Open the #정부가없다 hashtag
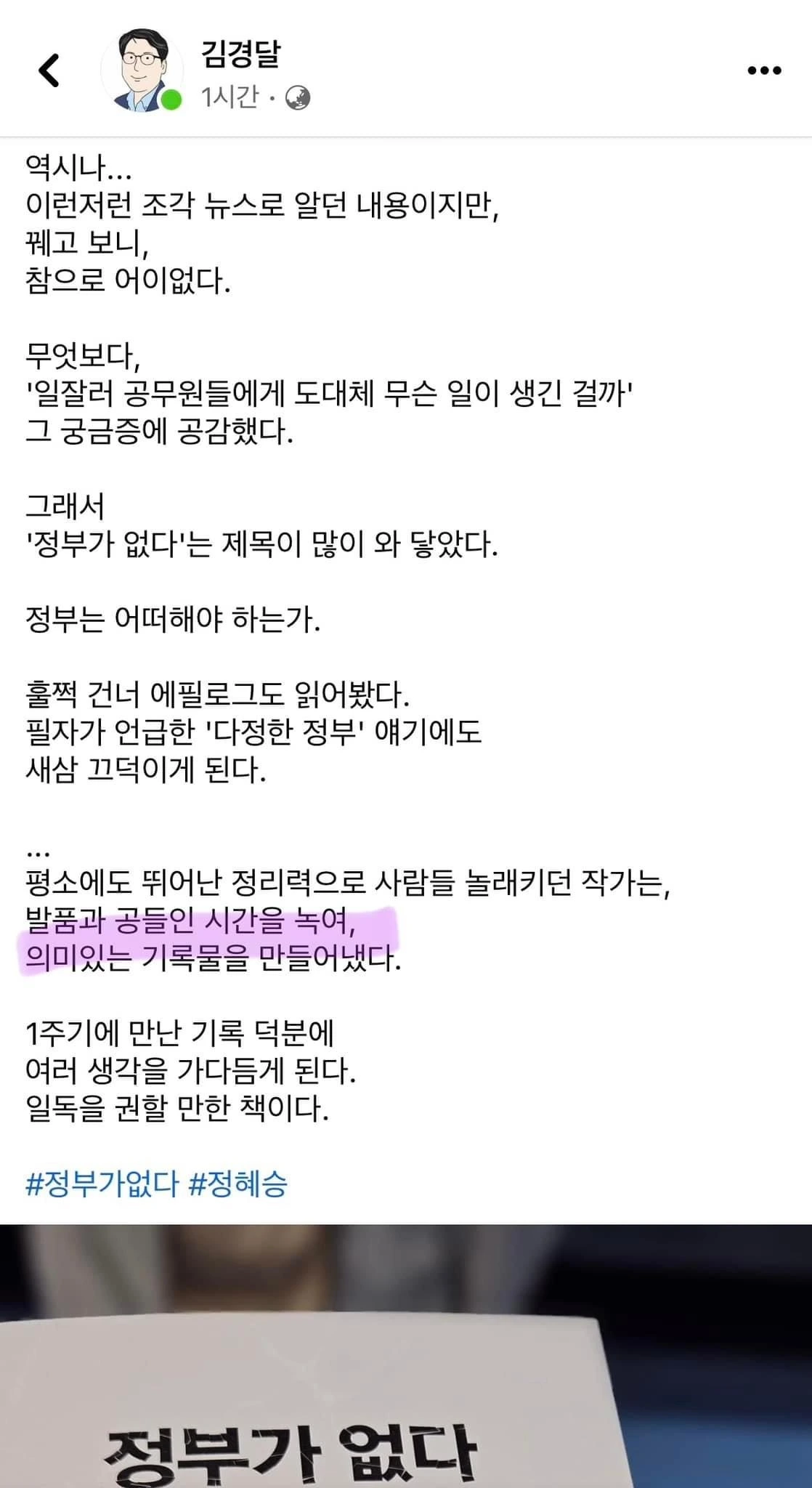Screen dimensions: 812x1488 point(102,1184)
